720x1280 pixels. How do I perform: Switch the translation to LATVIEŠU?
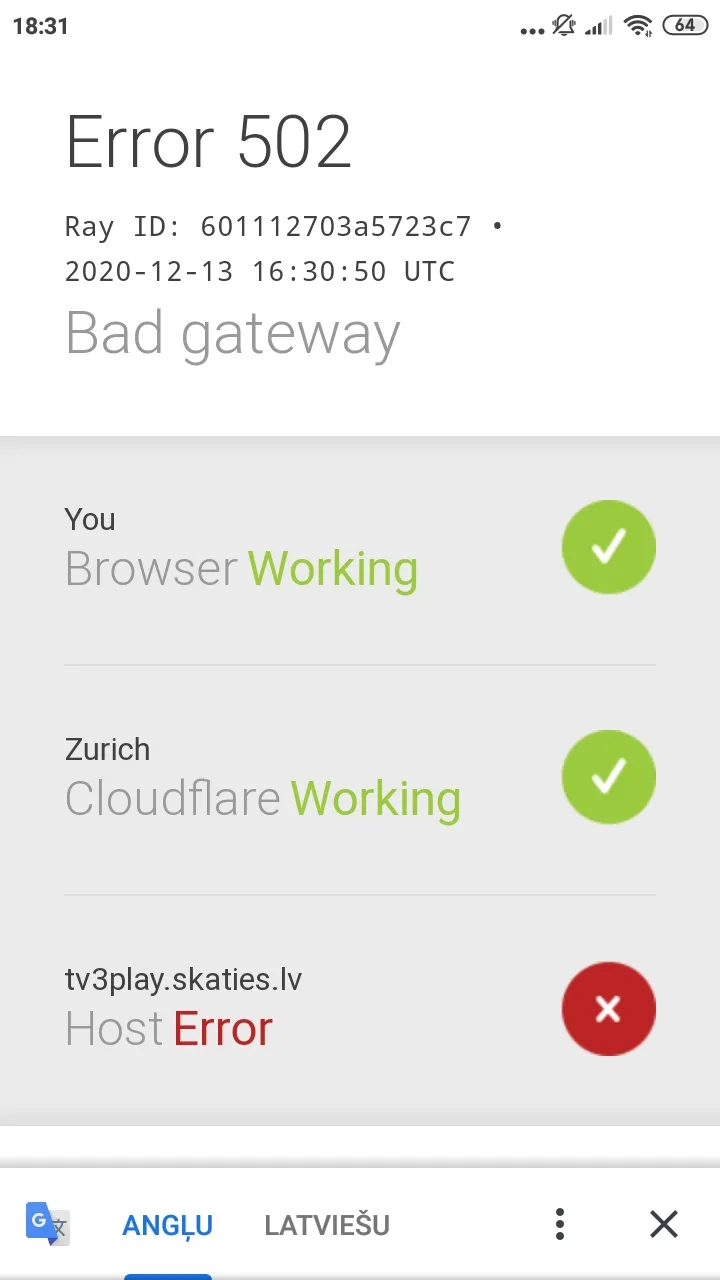tap(327, 1225)
